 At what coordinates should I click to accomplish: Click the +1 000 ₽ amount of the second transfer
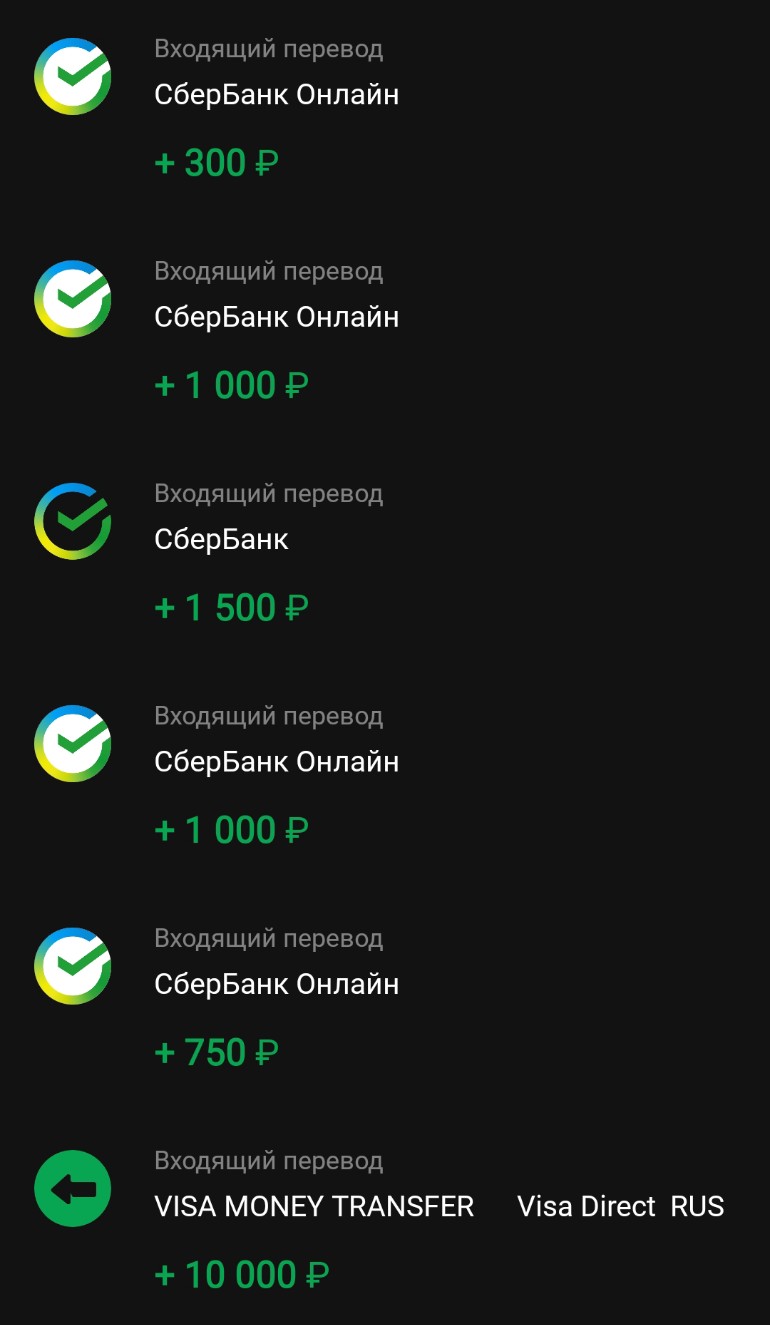[231, 384]
